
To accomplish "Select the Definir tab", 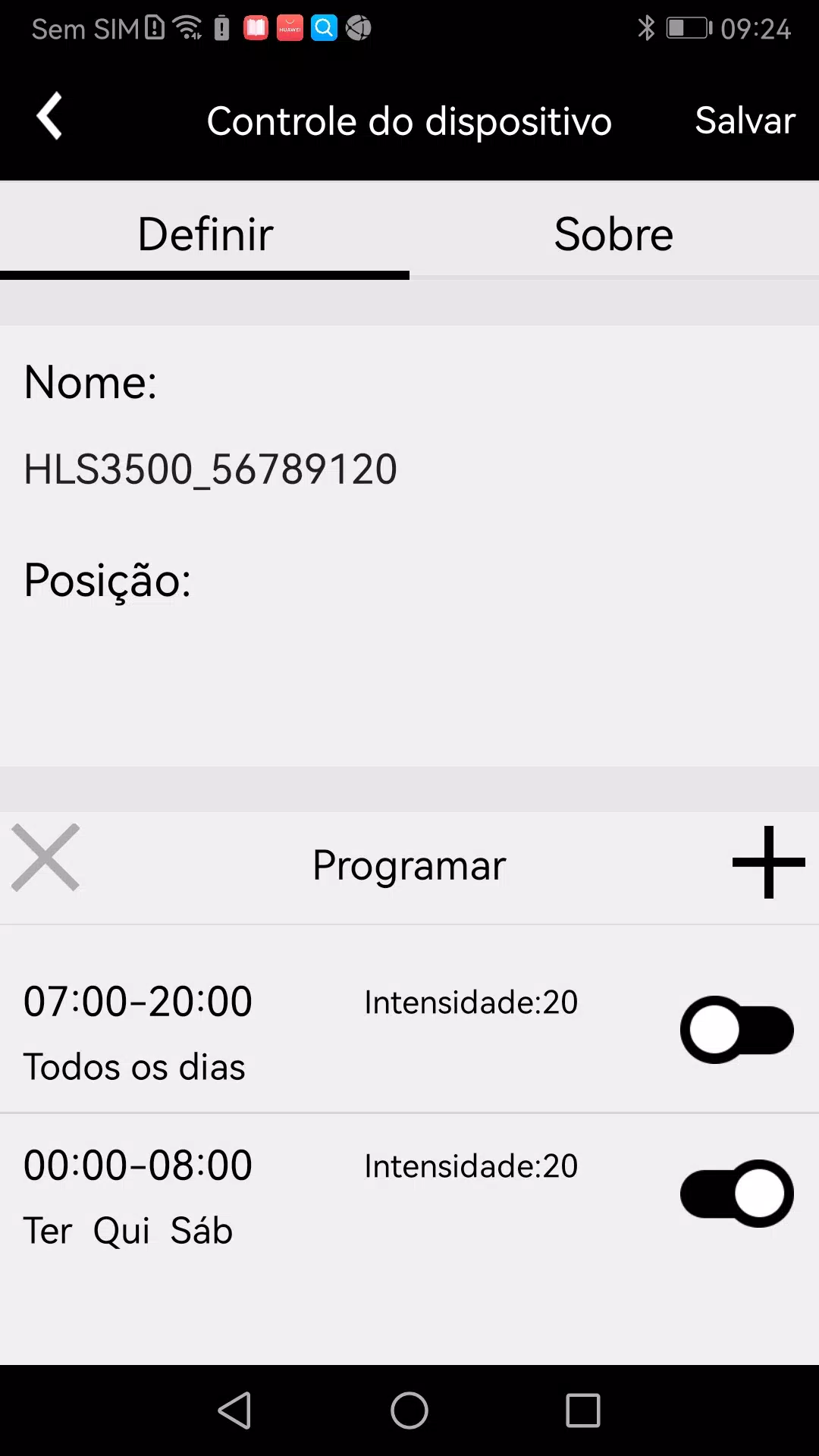I will (x=205, y=234).
